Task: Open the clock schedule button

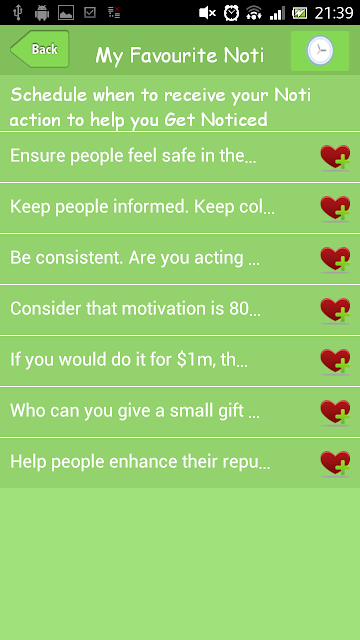Action: (320, 51)
